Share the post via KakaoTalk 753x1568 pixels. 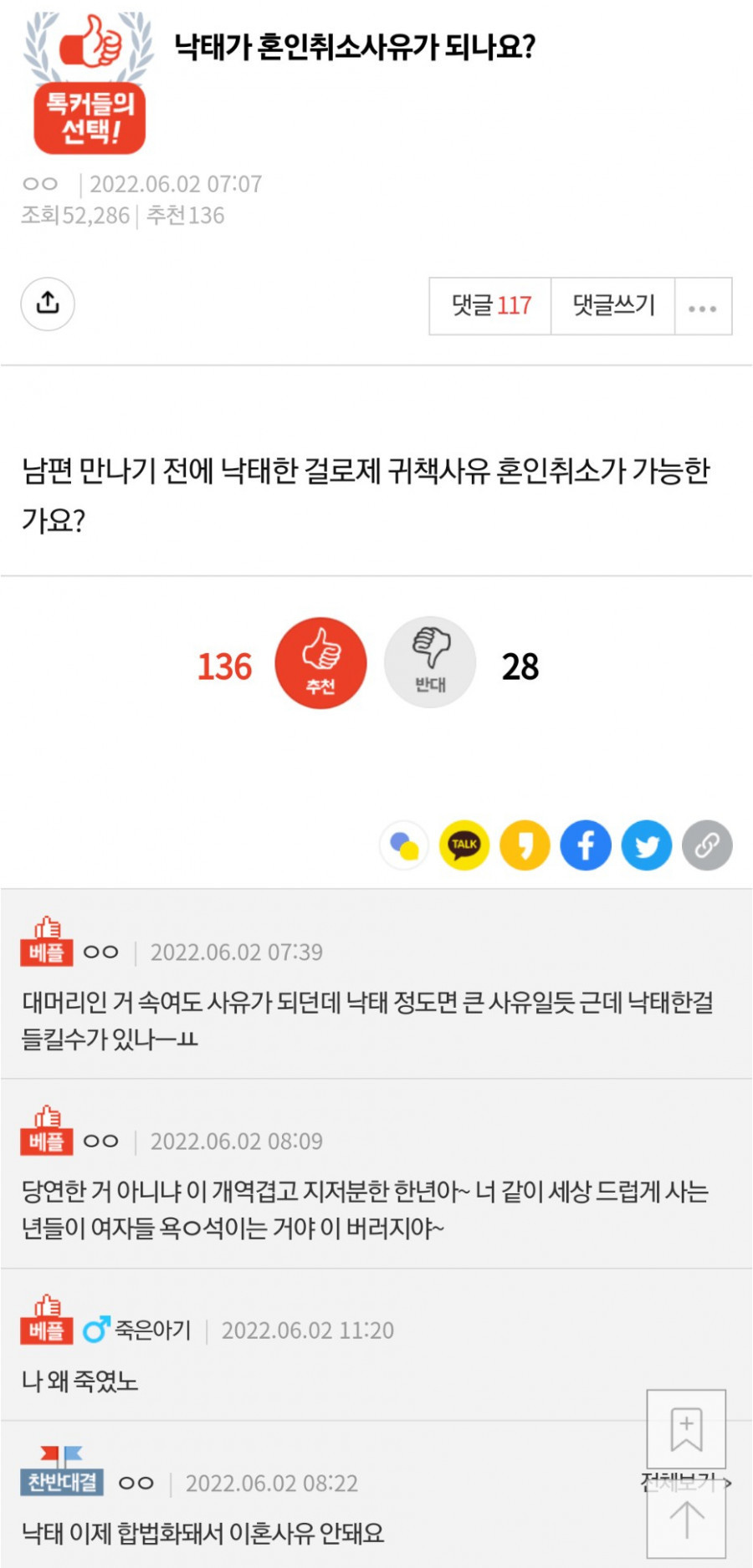[464, 845]
